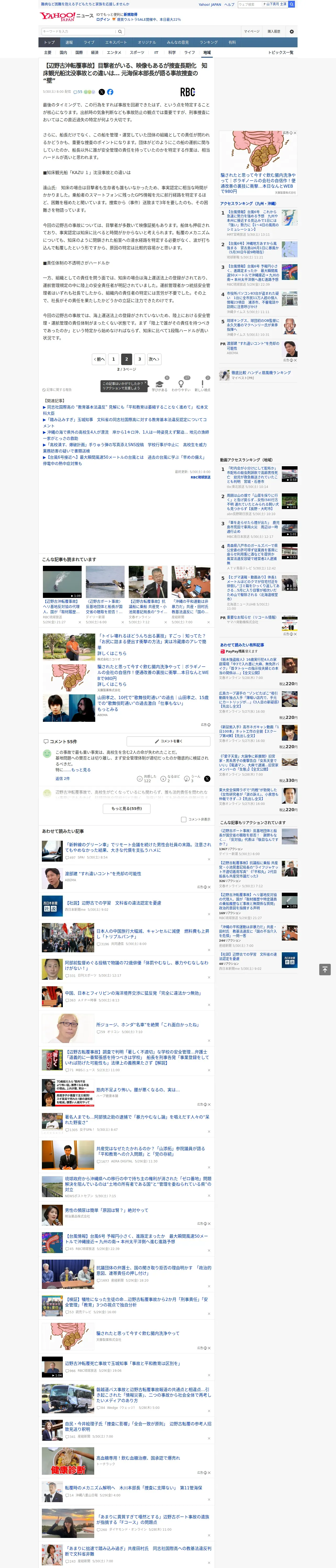Expand もっと見る(55件) comments

127,808
